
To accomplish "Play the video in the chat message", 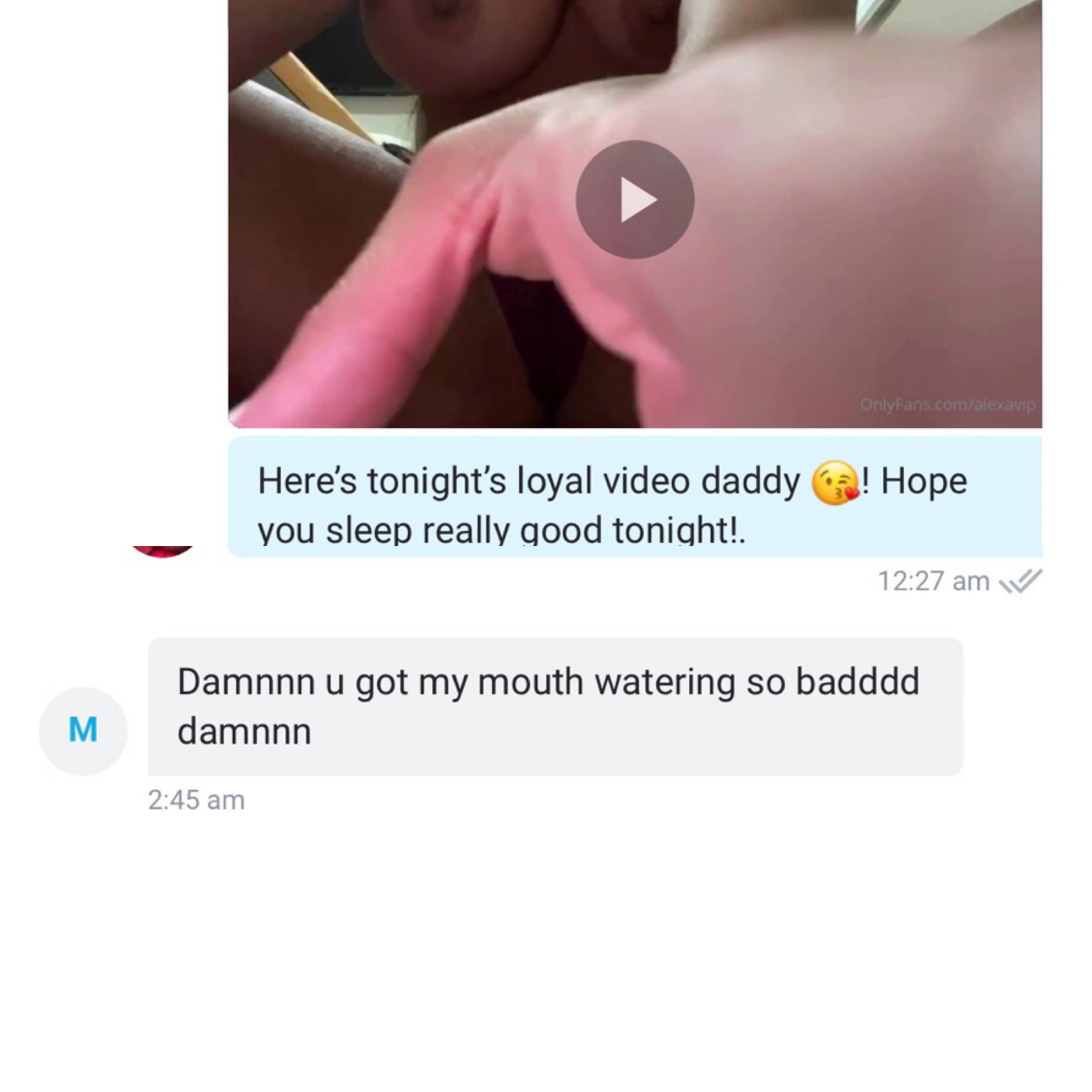I will click(634, 200).
